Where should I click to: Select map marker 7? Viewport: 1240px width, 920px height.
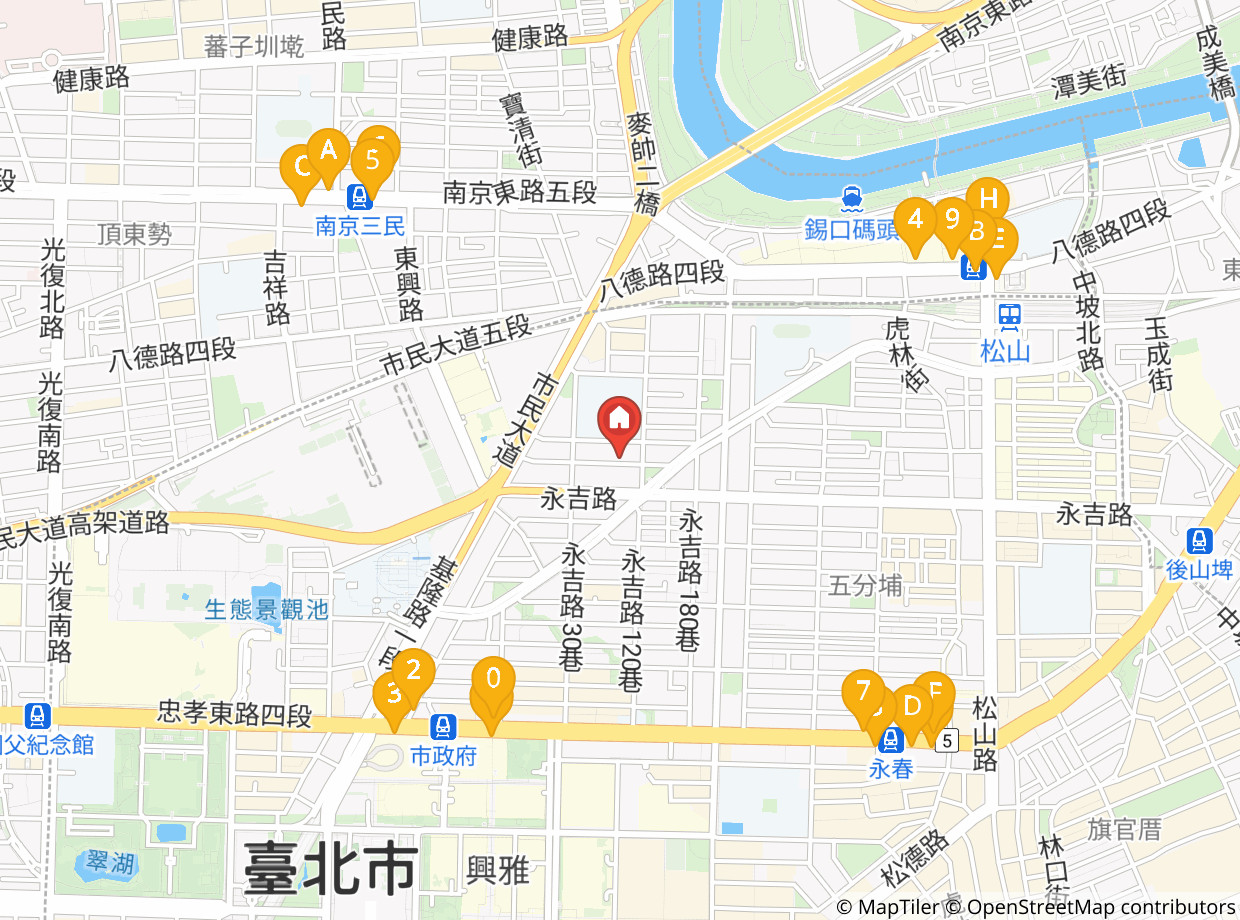pos(862,692)
